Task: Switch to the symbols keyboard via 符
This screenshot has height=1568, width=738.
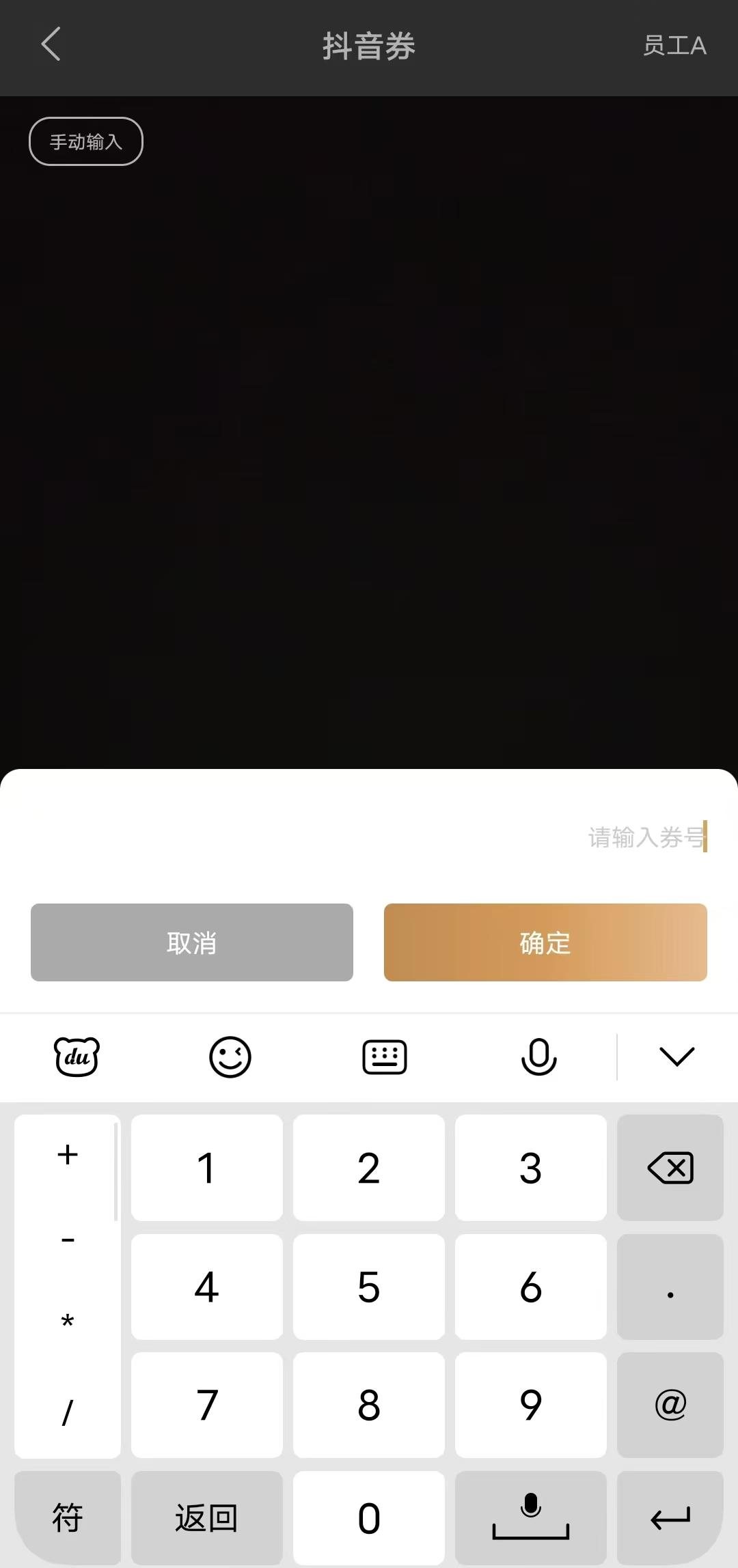Action: (68, 1517)
